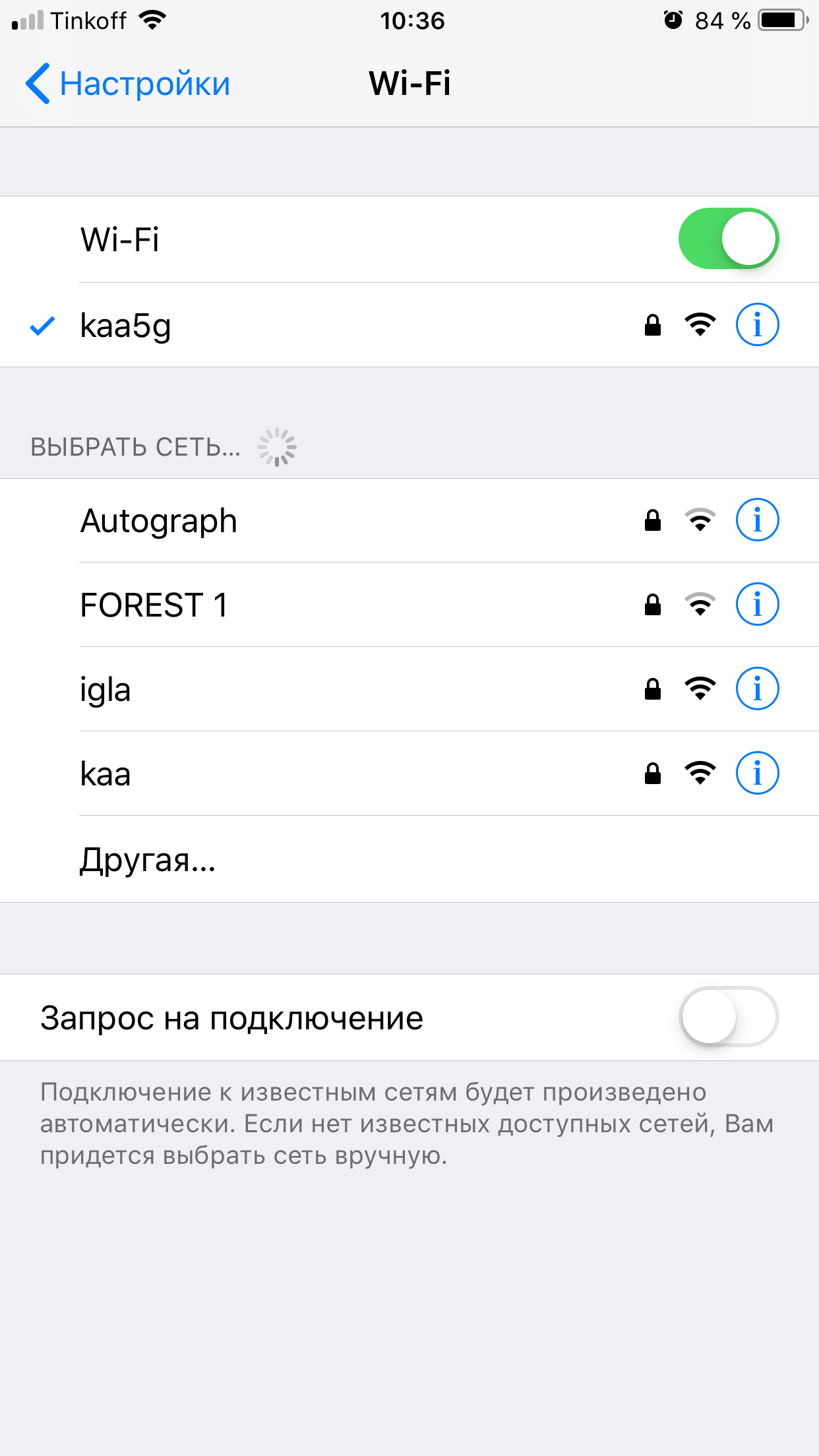Viewport: 819px width, 1456px height.
Task: Select the FOREST 1 network
Action: 154,605
